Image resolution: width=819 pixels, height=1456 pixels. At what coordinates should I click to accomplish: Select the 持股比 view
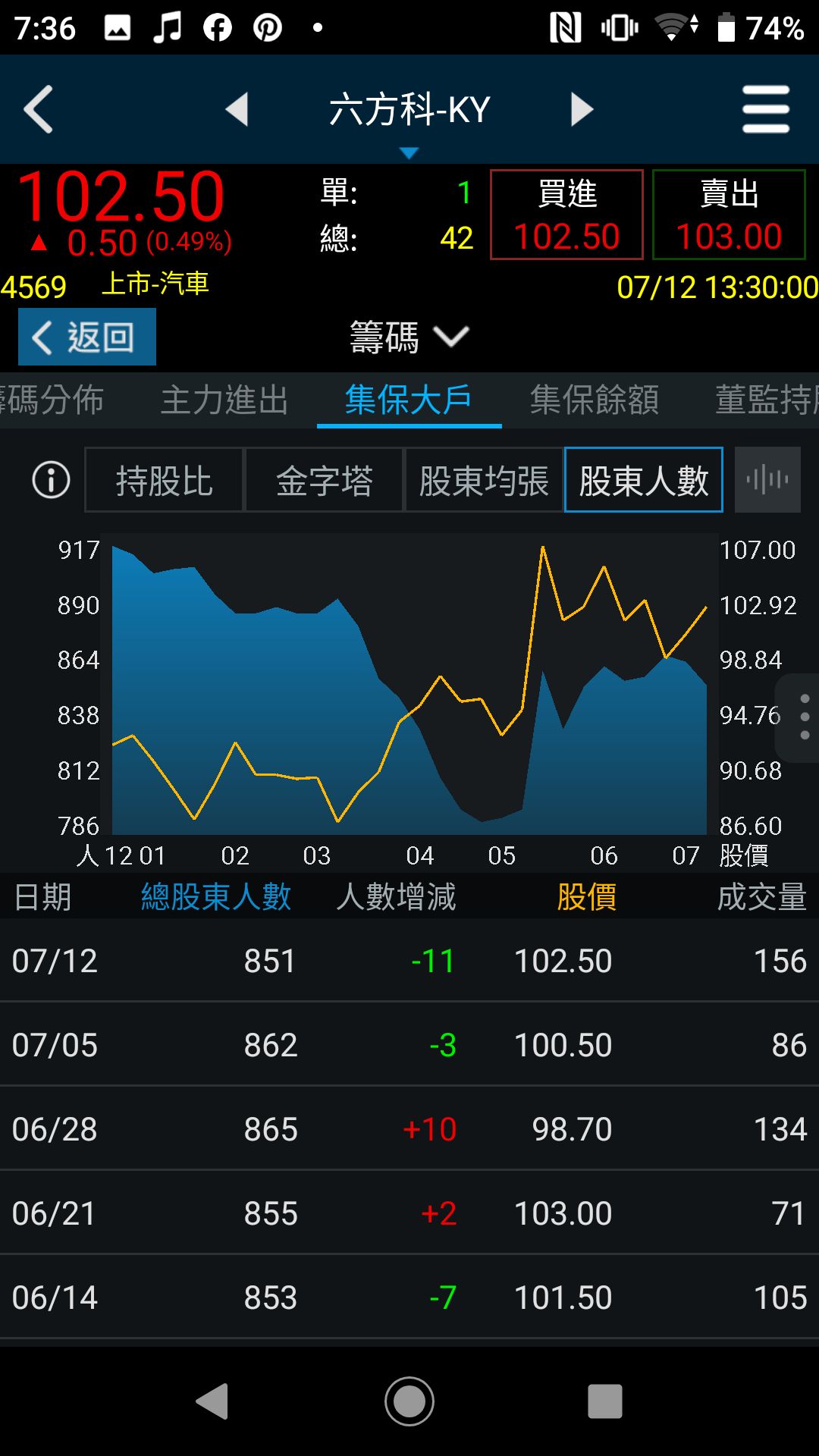coord(164,480)
